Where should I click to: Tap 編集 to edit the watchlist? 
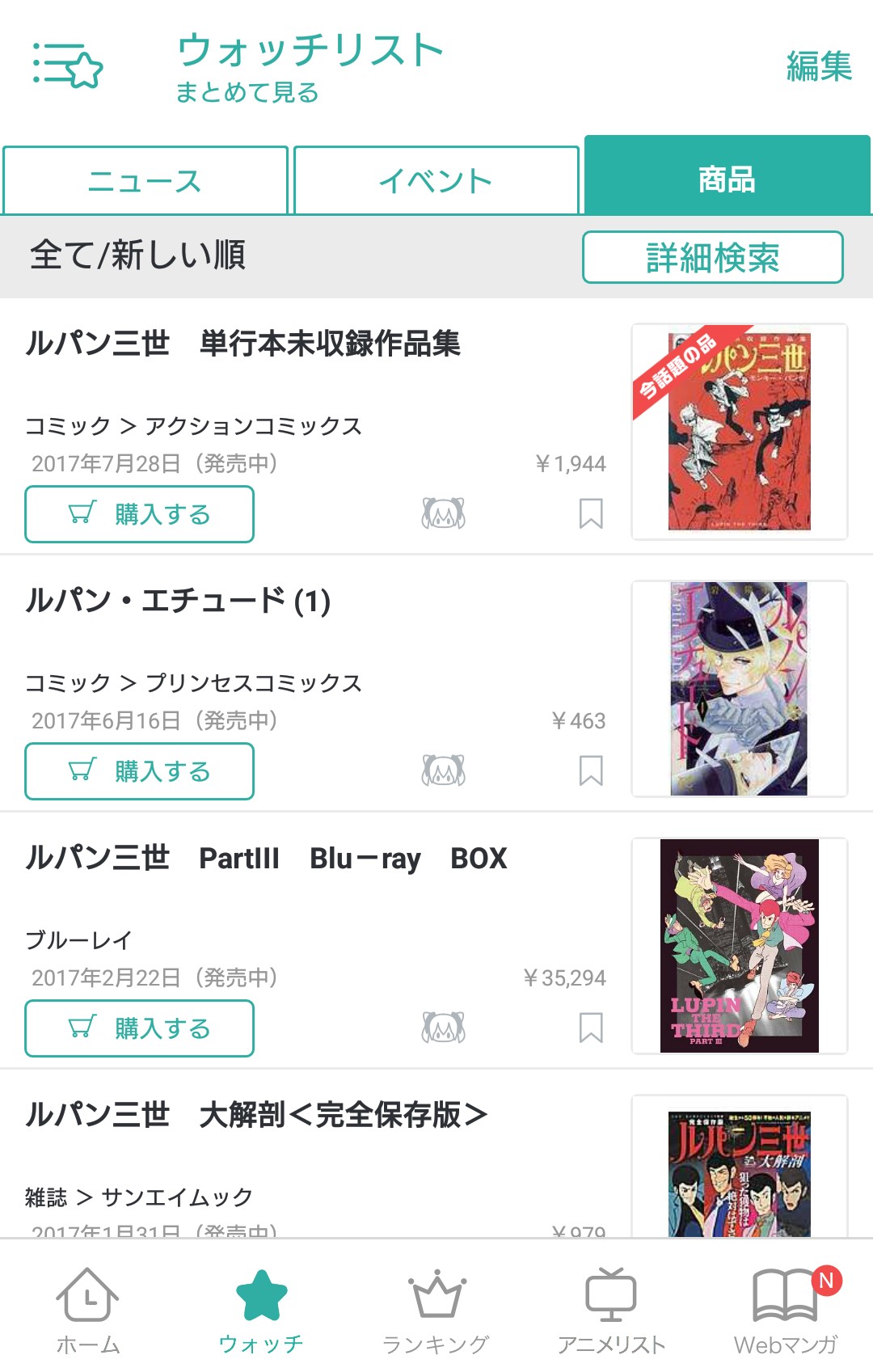point(819,66)
